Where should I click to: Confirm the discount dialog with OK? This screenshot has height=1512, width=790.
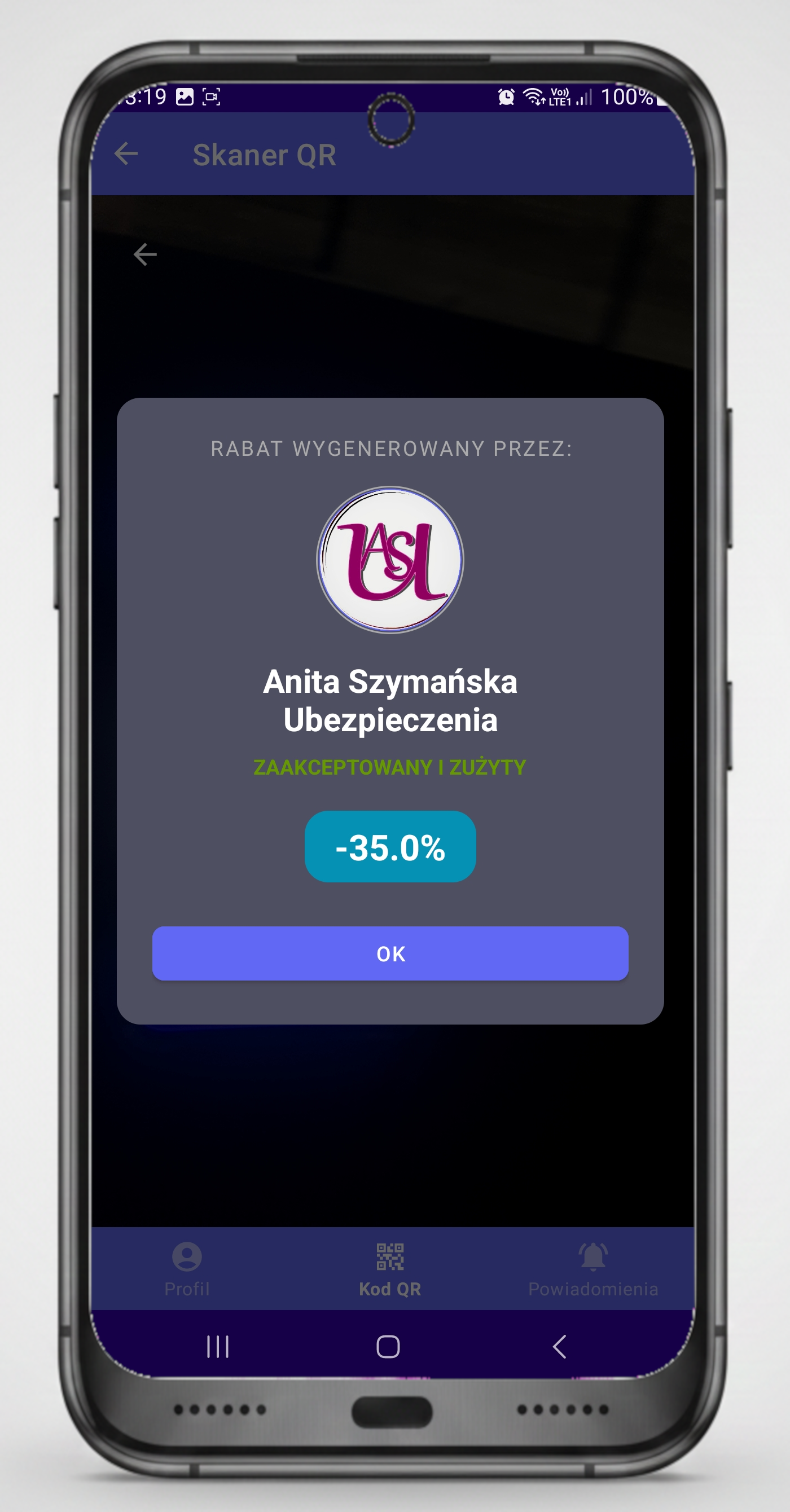(x=390, y=953)
